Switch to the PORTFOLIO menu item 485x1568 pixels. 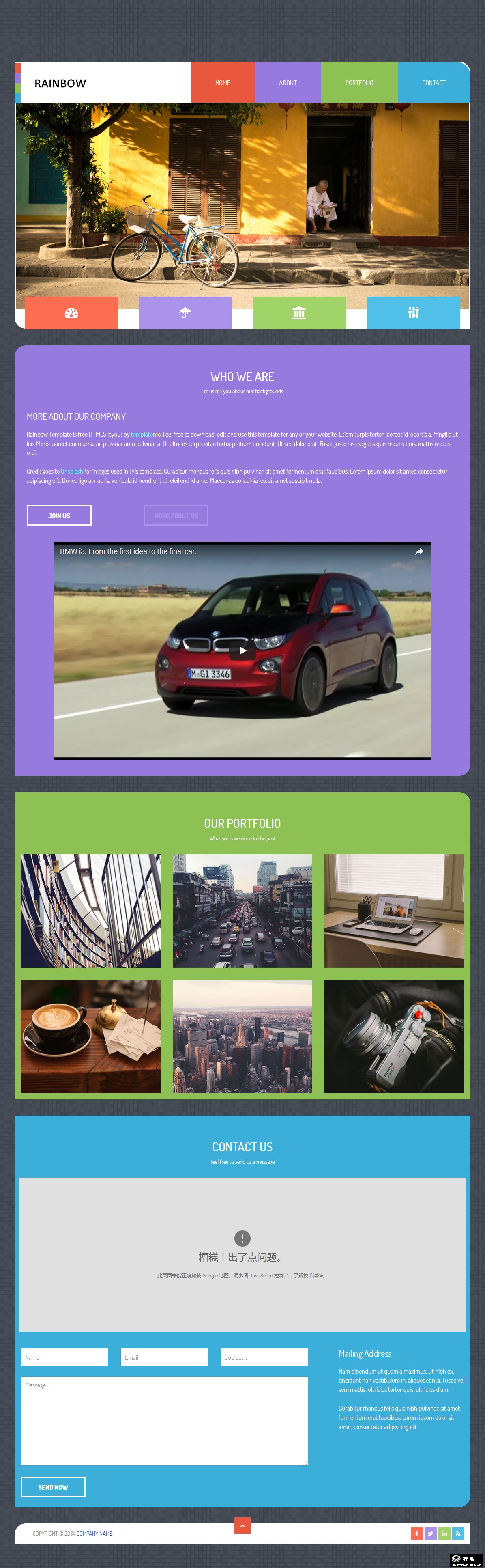pyautogui.click(x=359, y=83)
